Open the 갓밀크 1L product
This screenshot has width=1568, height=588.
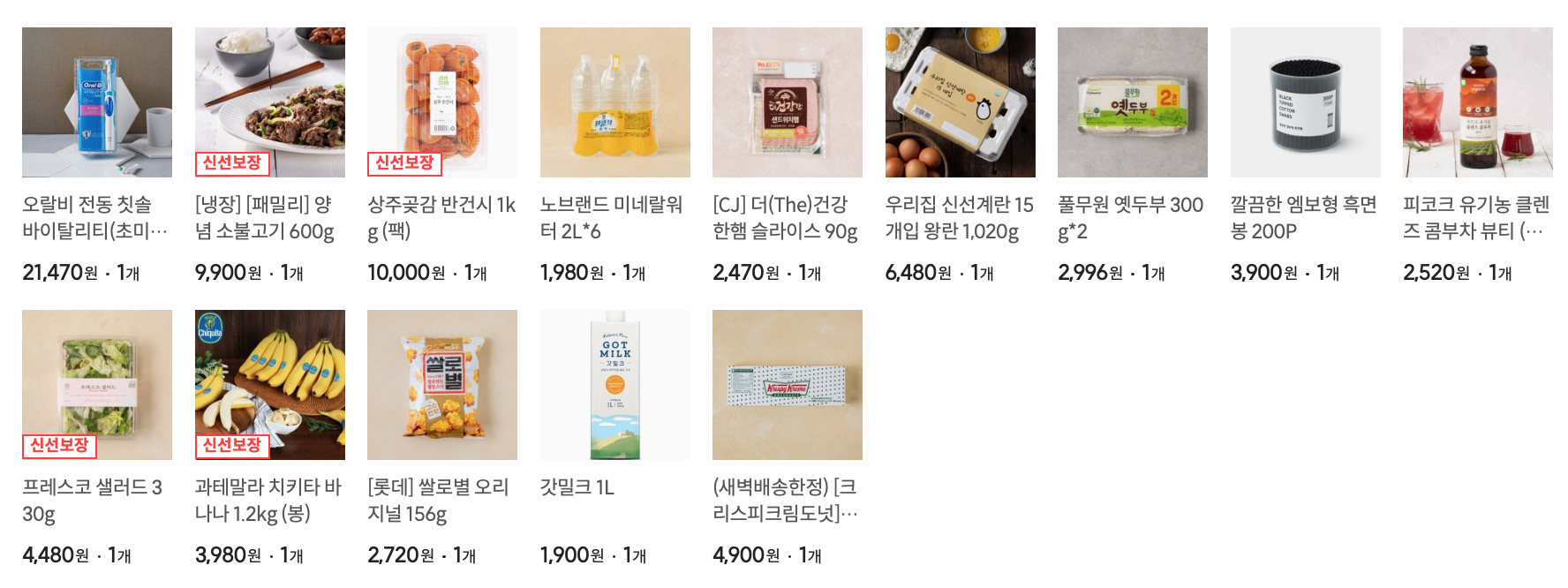[615, 385]
